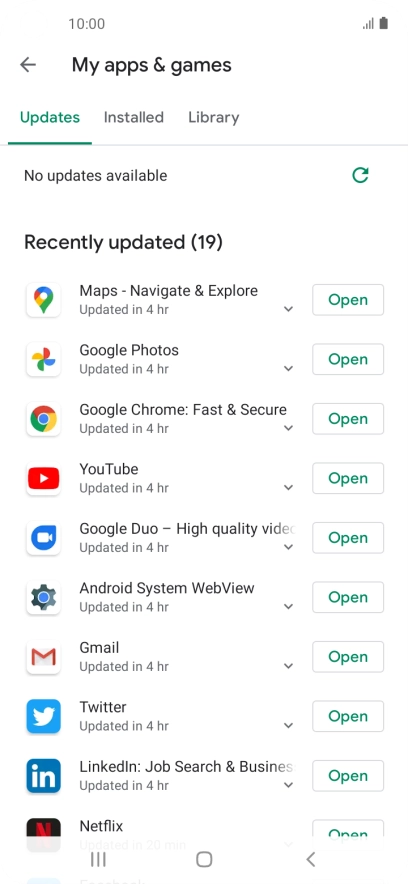This screenshot has height=884, width=408.
Task: Open LinkedIn with its Open button
Action: click(x=348, y=776)
